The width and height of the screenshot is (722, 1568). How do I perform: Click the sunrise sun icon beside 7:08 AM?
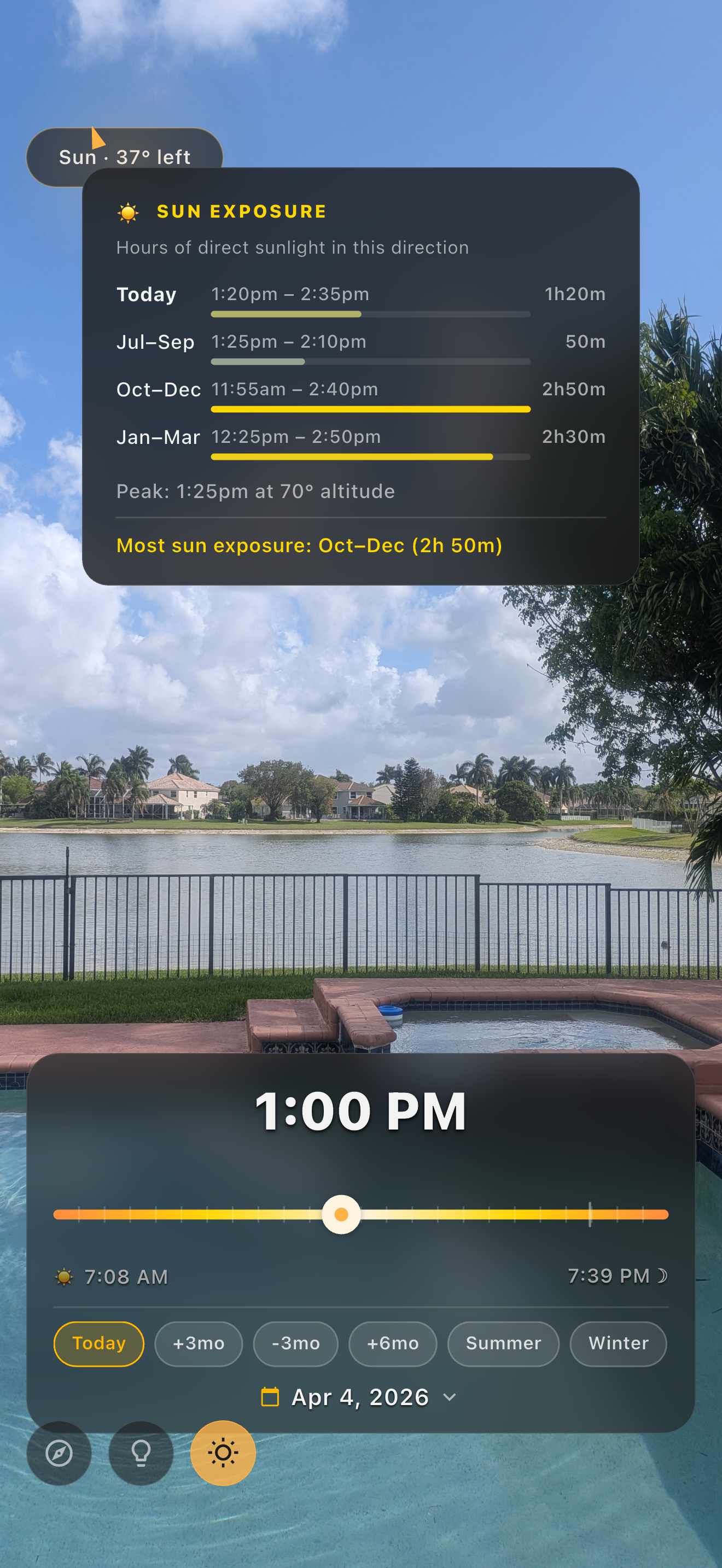[67, 1277]
